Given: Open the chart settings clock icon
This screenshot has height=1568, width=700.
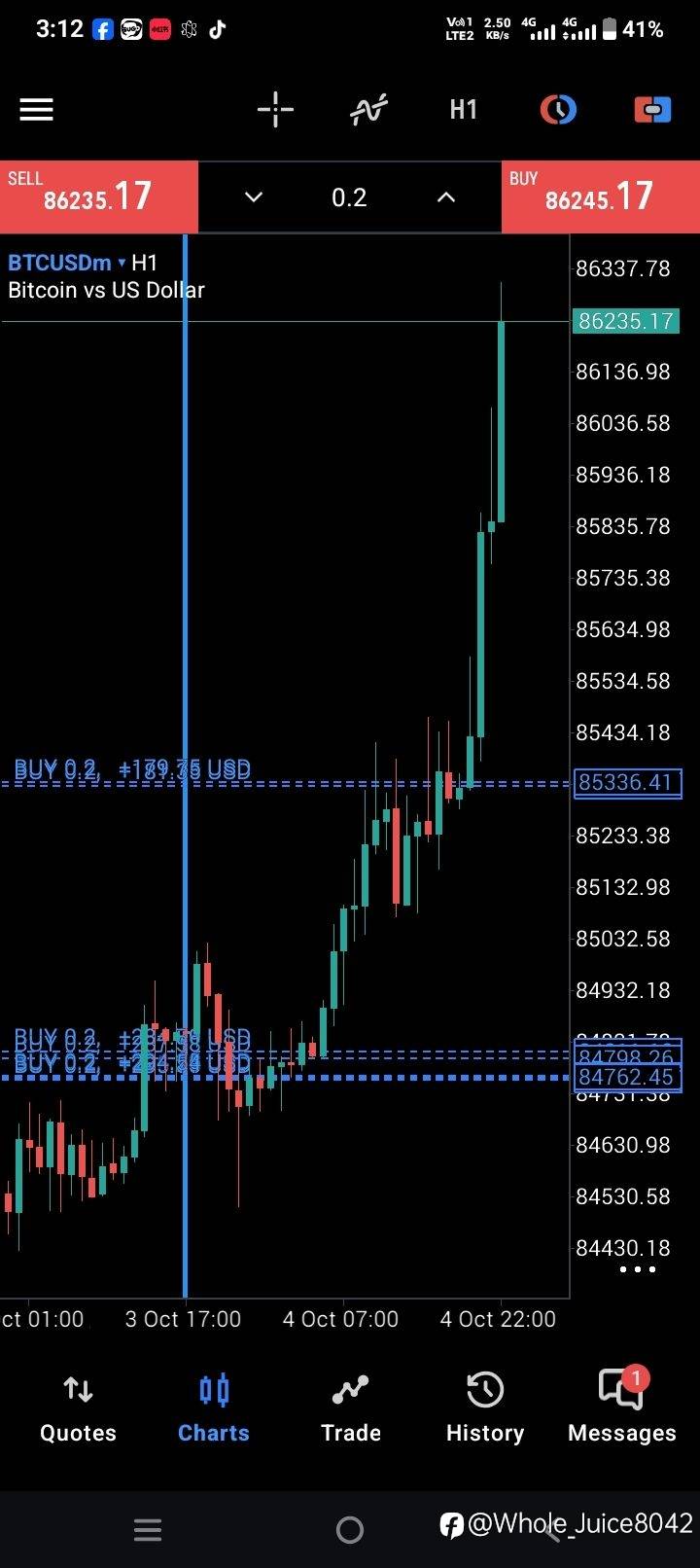Looking at the screenshot, I should pos(558,109).
